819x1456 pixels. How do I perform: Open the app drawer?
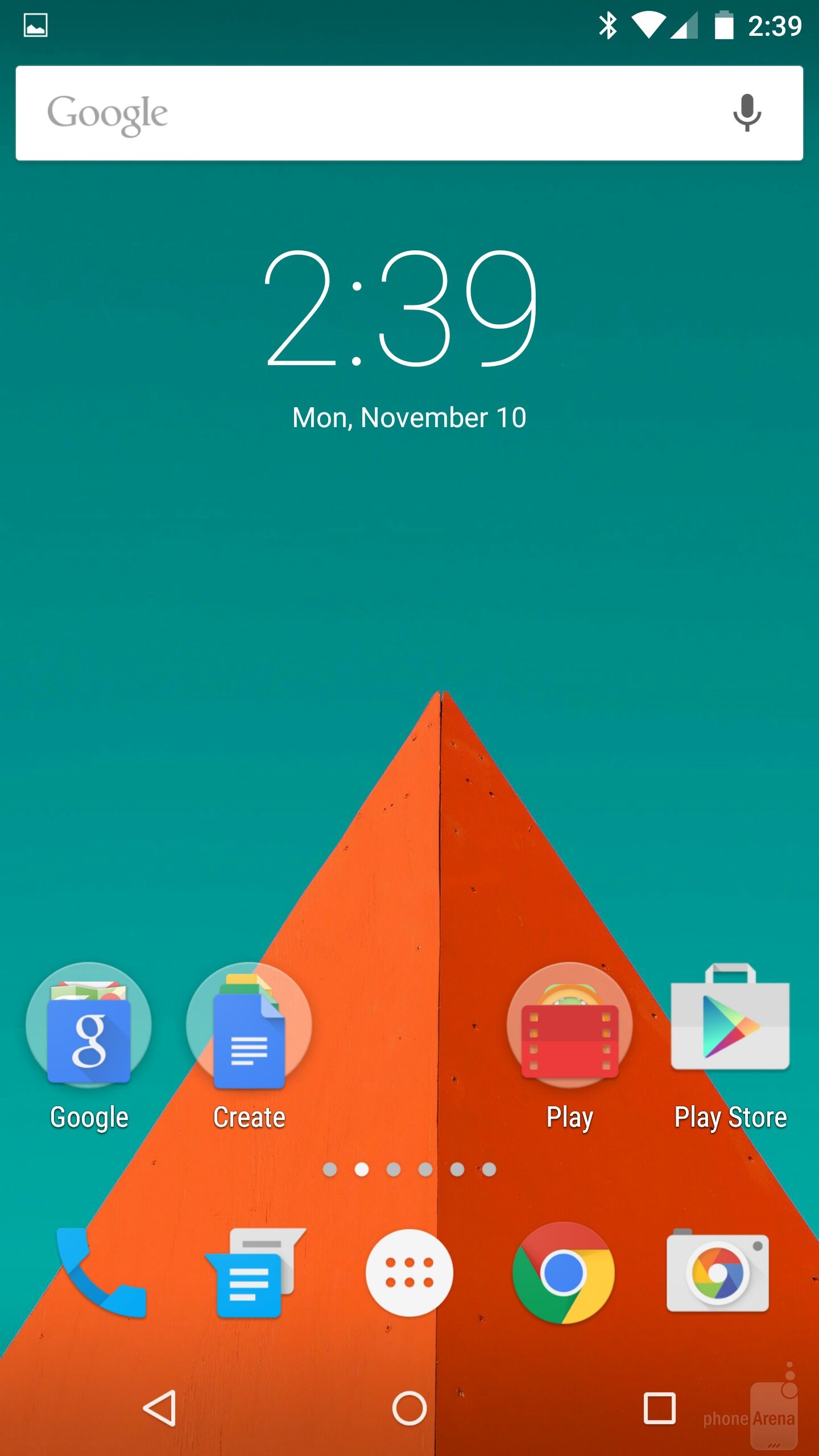[409, 1273]
